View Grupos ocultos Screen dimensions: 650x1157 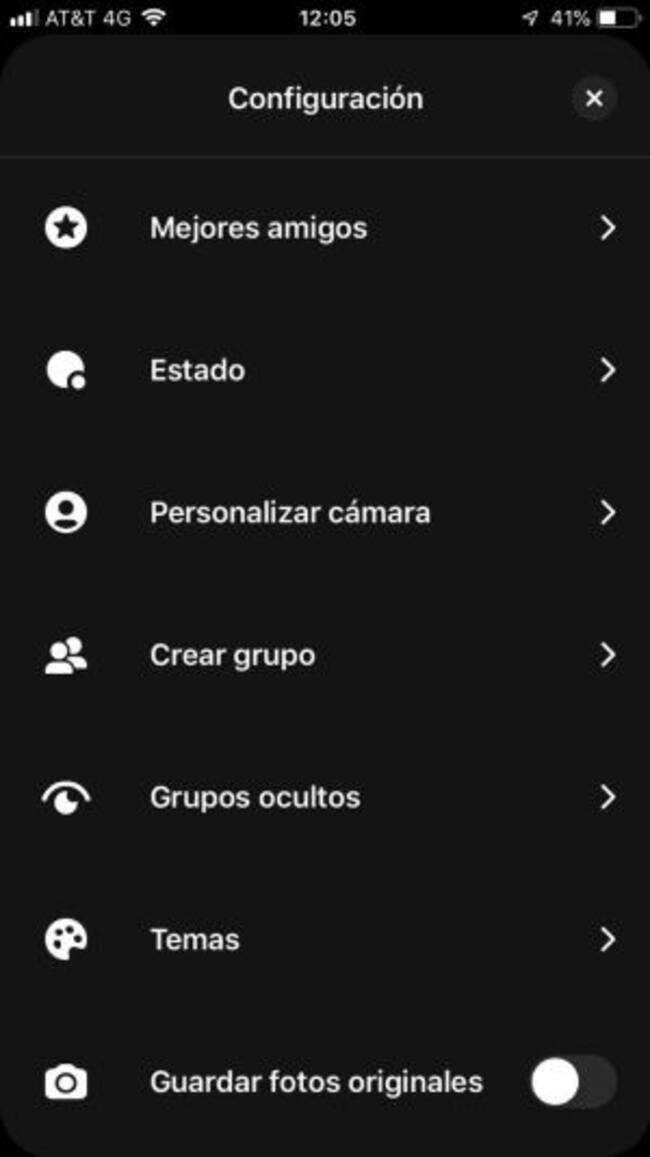click(x=325, y=798)
